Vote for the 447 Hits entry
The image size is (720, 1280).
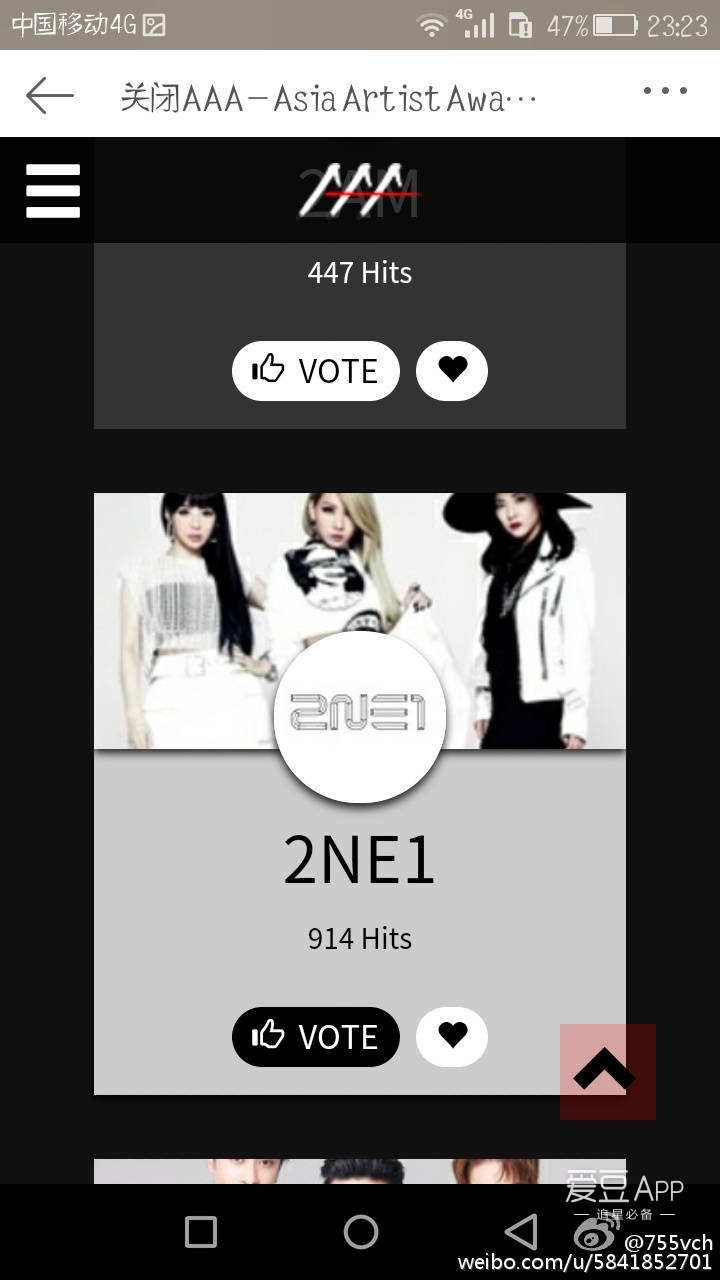pyautogui.click(x=315, y=371)
